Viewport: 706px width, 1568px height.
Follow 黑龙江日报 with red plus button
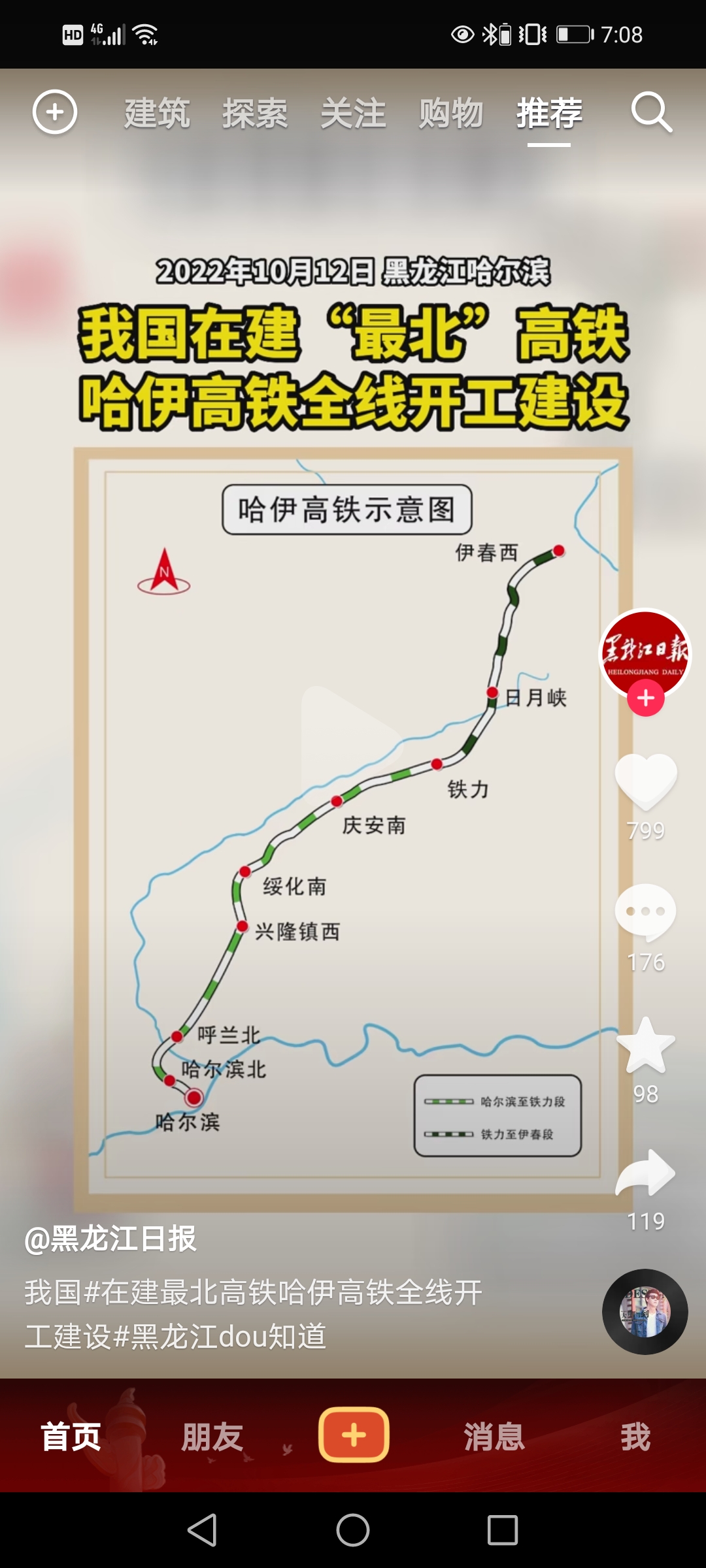click(646, 698)
